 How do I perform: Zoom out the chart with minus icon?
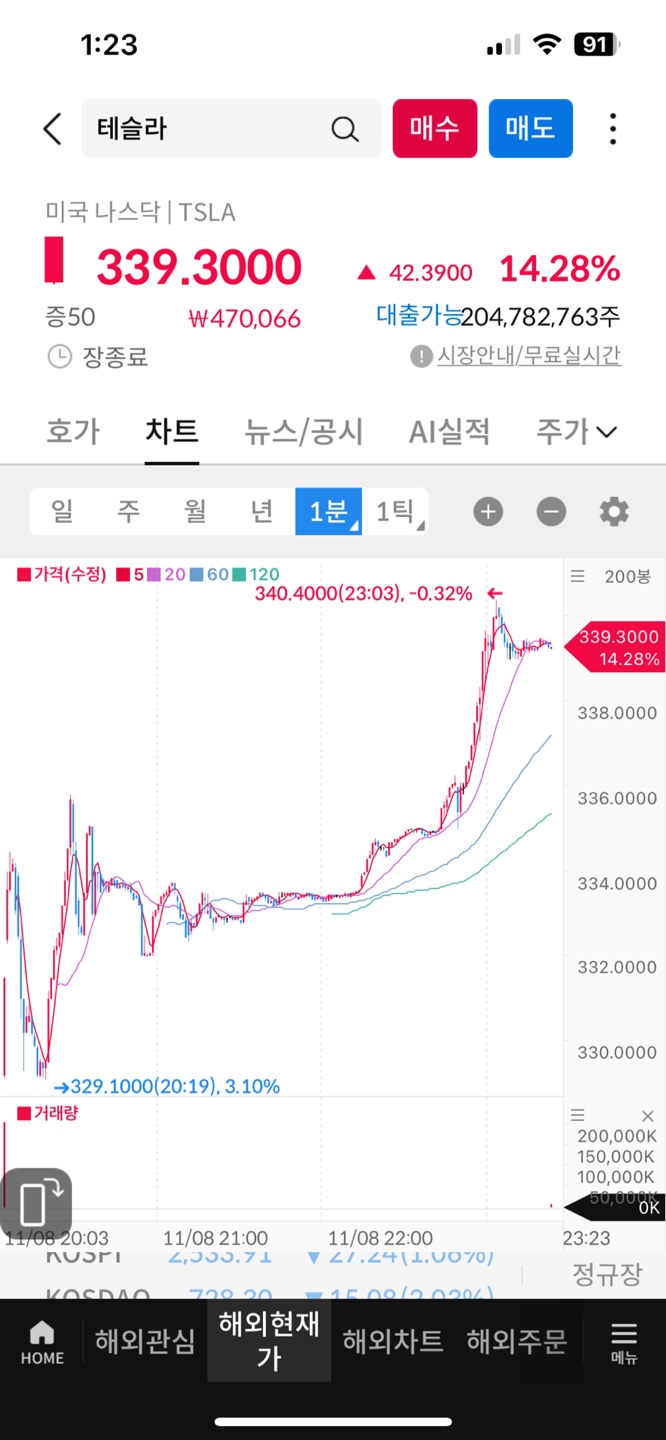[551, 513]
